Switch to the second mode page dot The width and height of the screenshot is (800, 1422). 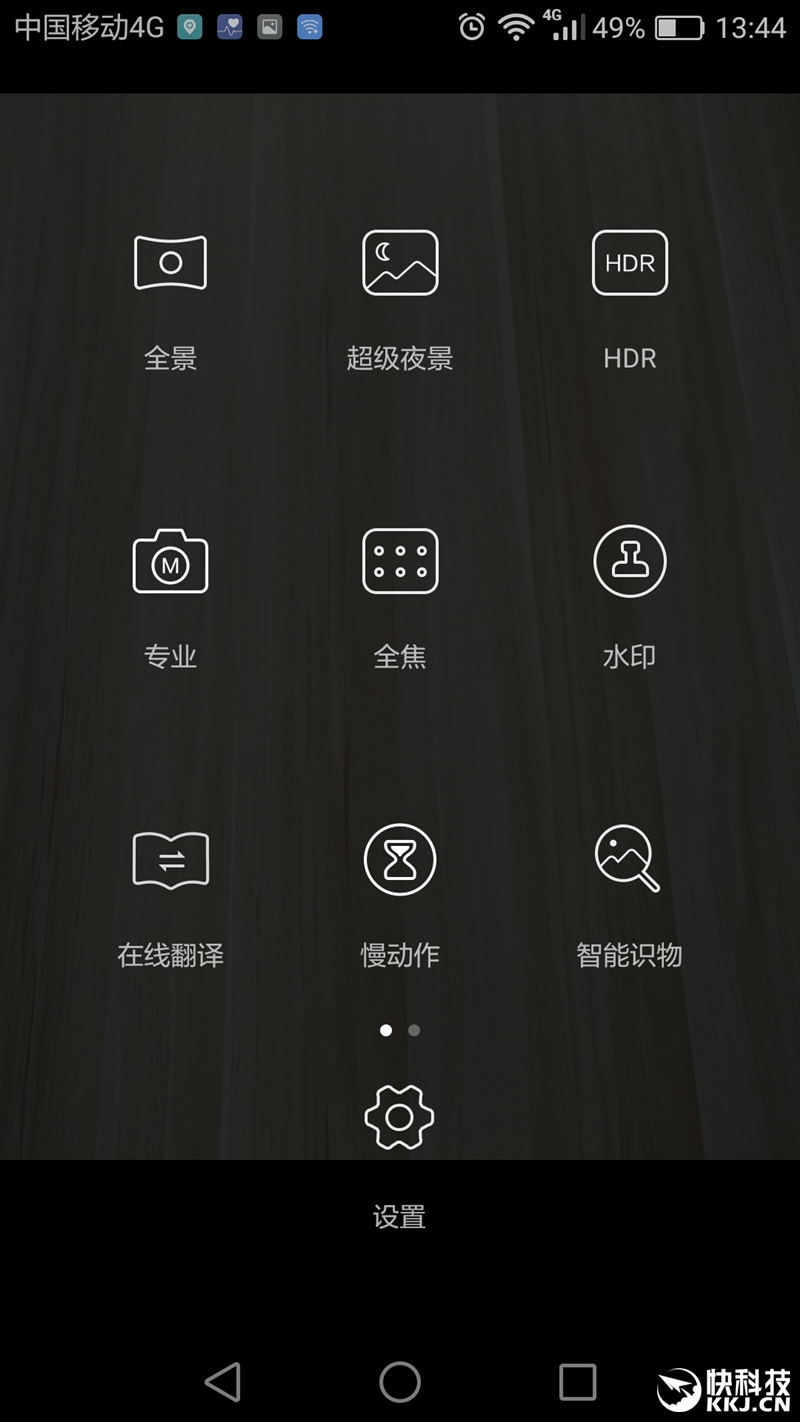click(414, 1029)
